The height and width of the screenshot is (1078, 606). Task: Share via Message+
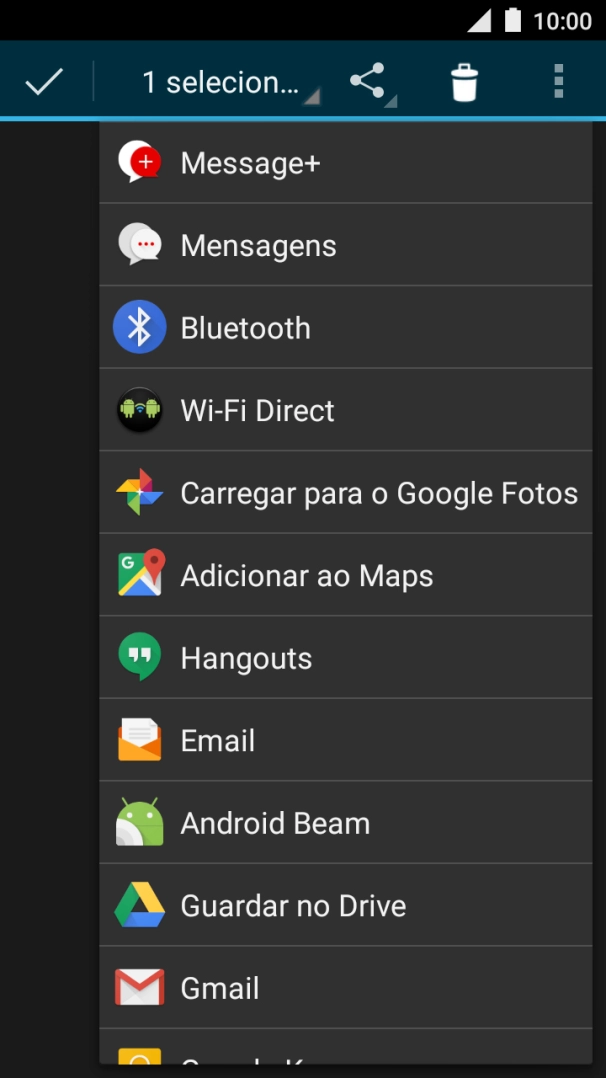[345, 163]
